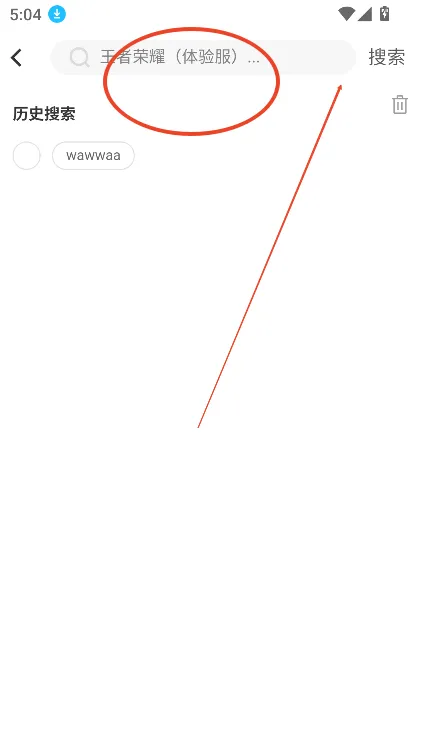Focus the search box with 王者荣耀 hint
The image size is (422, 750).
click(203, 57)
